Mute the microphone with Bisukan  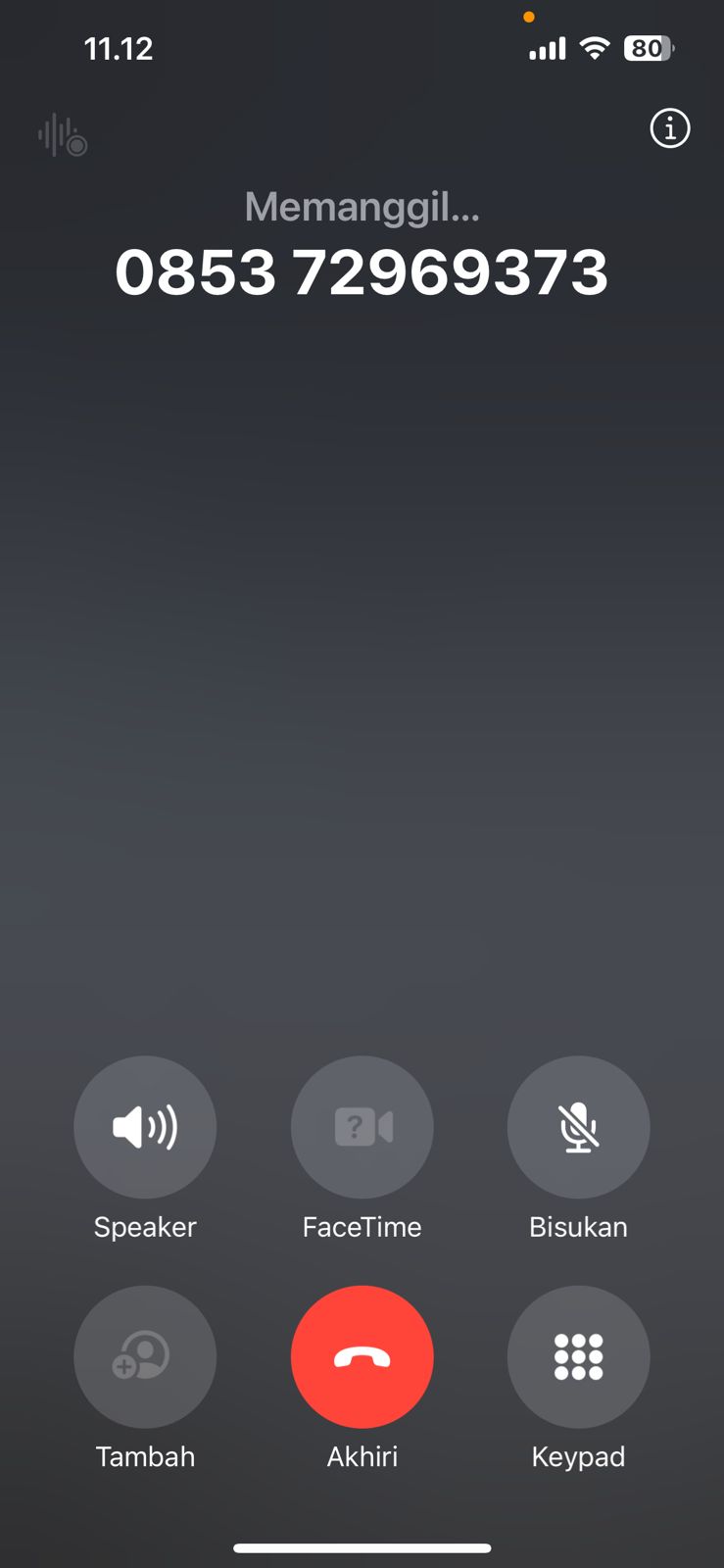tap(578, 1127)
